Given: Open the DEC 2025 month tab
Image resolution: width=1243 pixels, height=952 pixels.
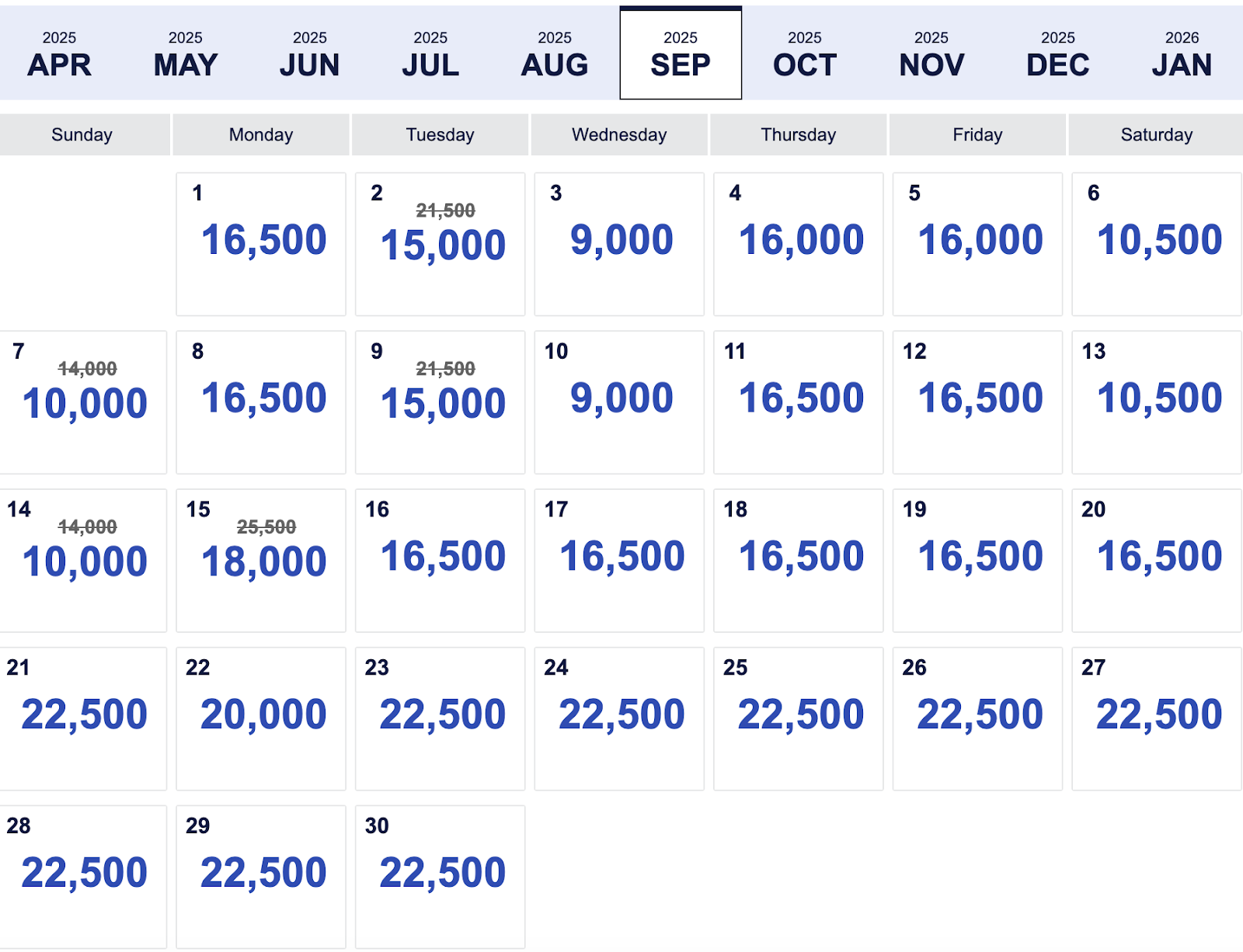Looking at the screenshot, I should [x=1057, y=54].
